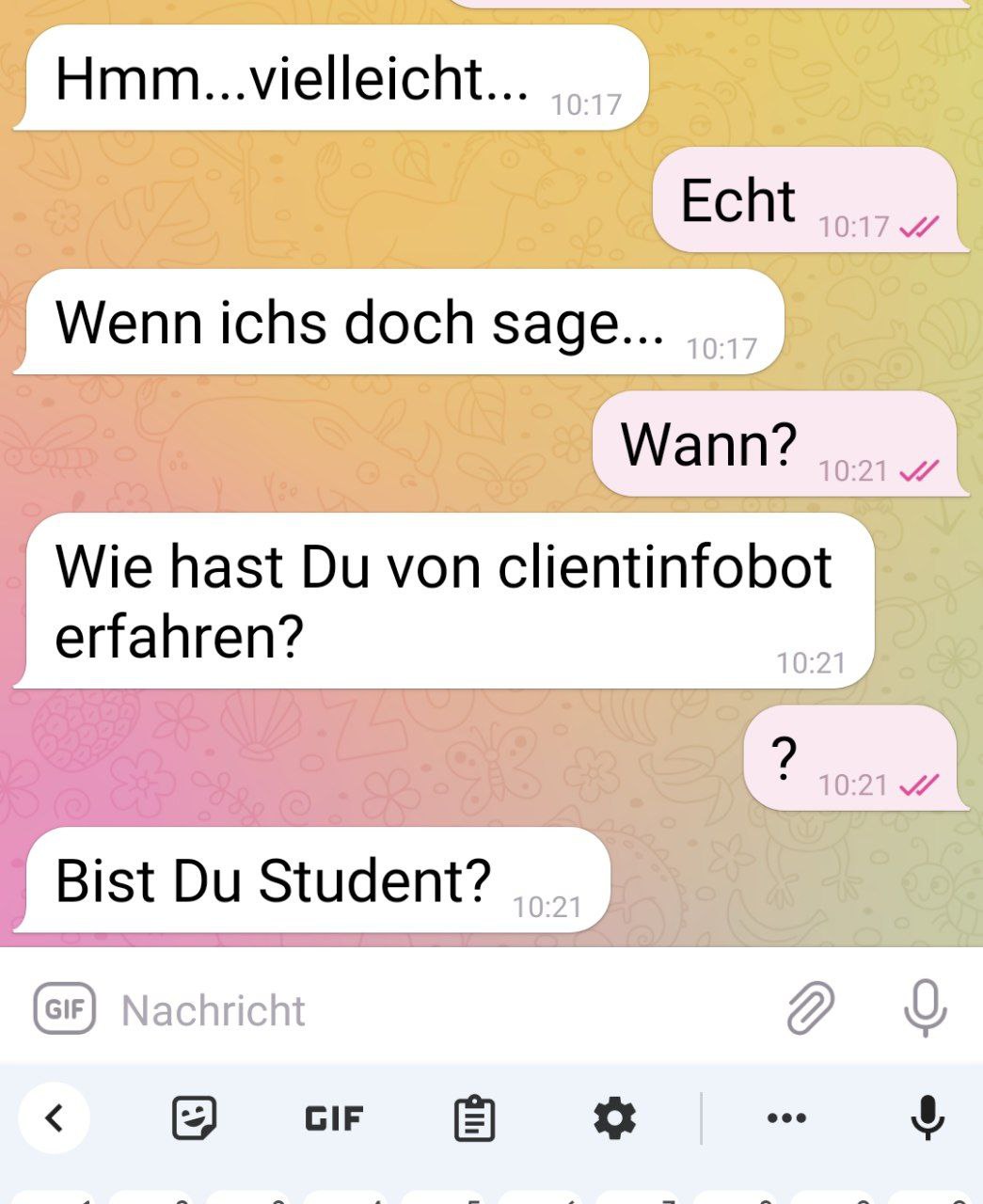Open the keyboard settings gear
983x1204 pixels.
click(x=614, y=1118)
